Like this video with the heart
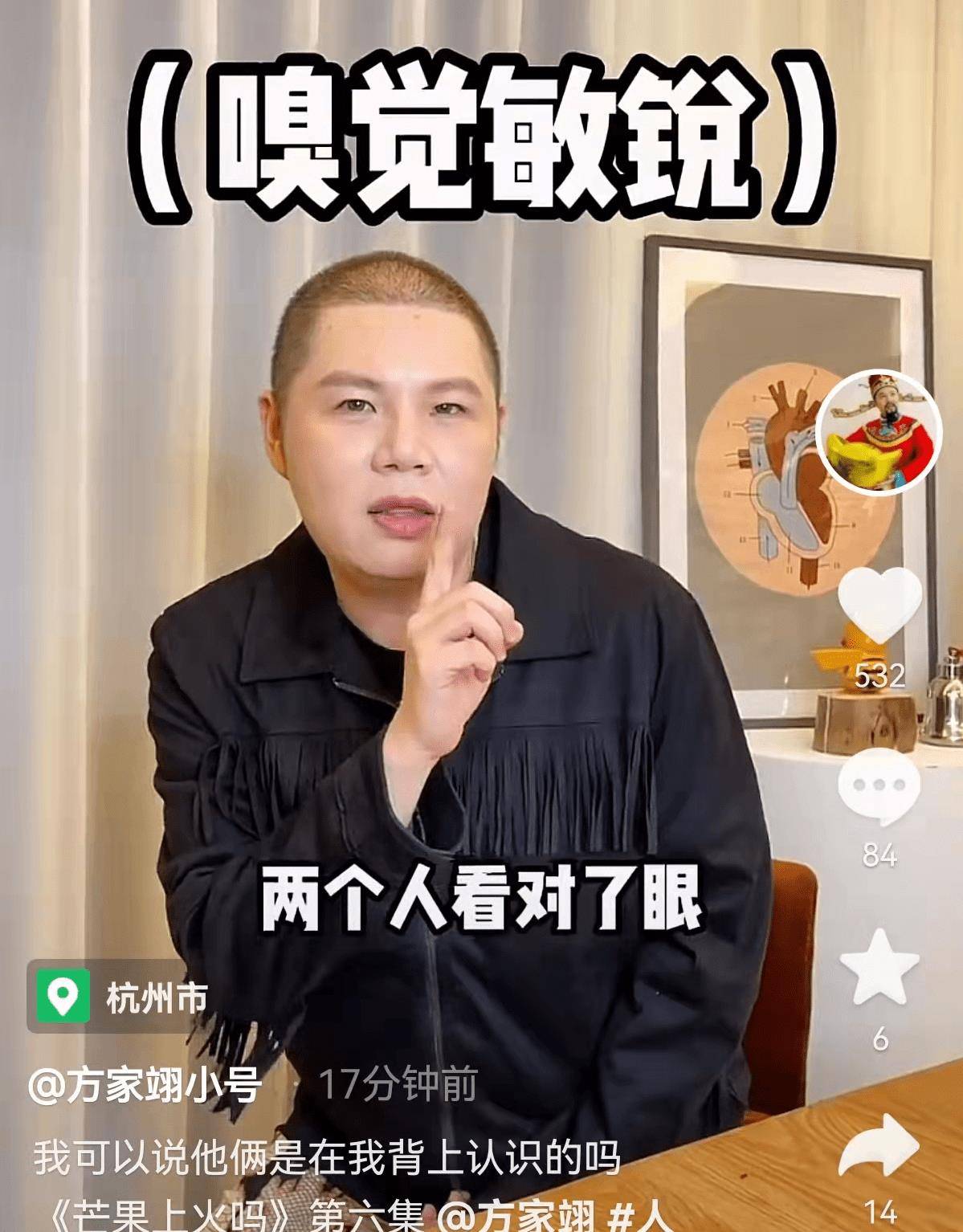963x1232 pixels. click(879, 606)
